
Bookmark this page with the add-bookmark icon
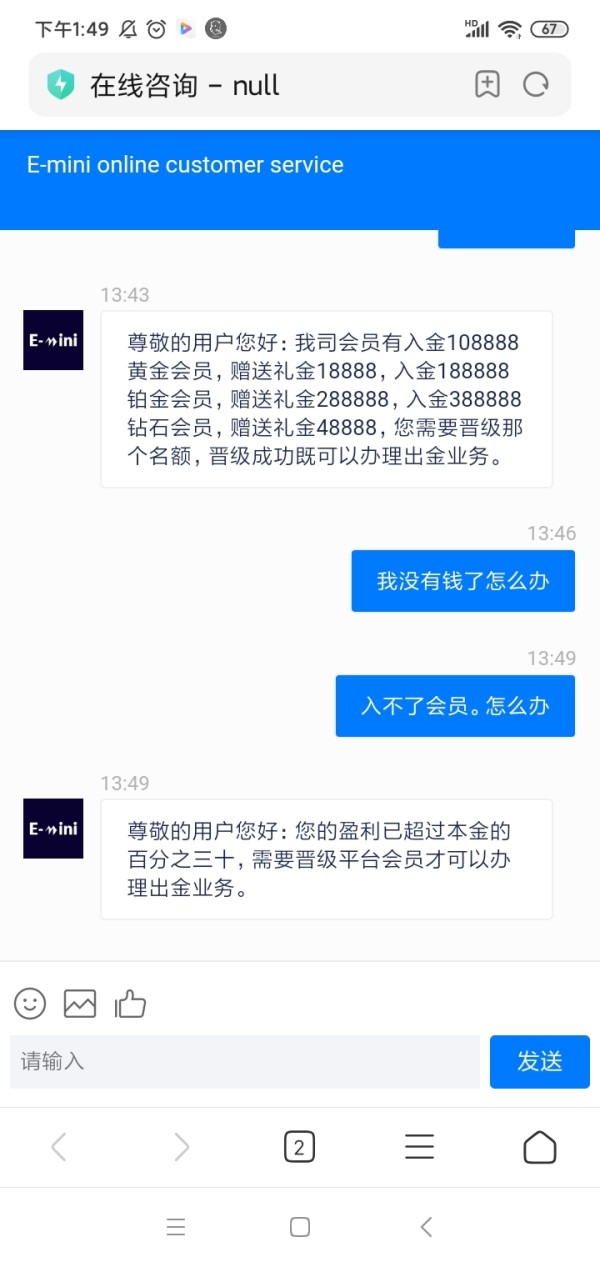(487, 85)
